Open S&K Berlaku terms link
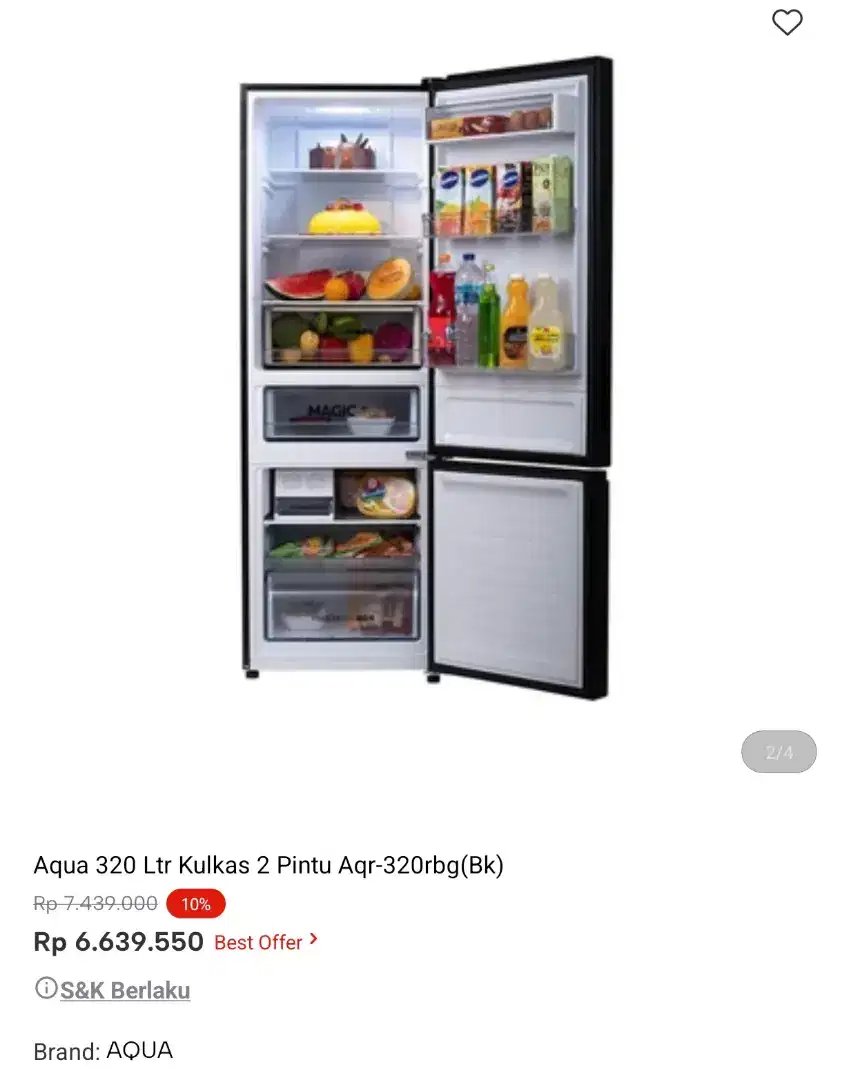Viewport: 842px width, 1080px height. click(x=124, y=990)
